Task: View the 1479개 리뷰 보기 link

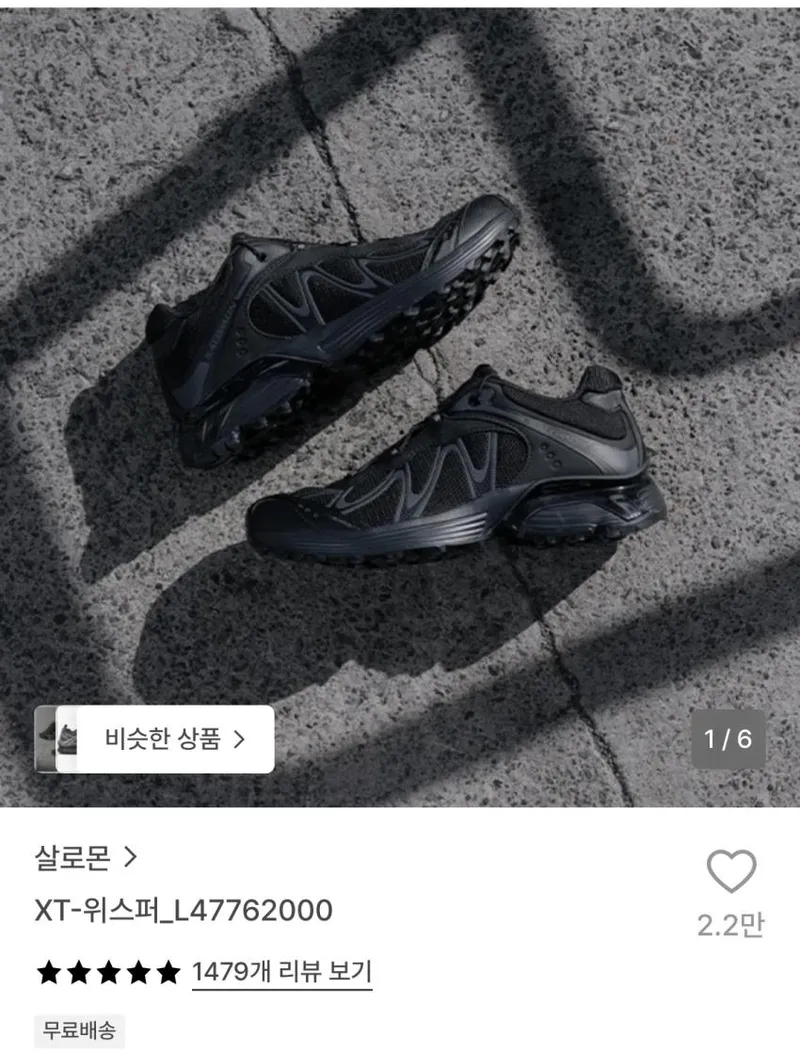Action: tap(282, 972)
